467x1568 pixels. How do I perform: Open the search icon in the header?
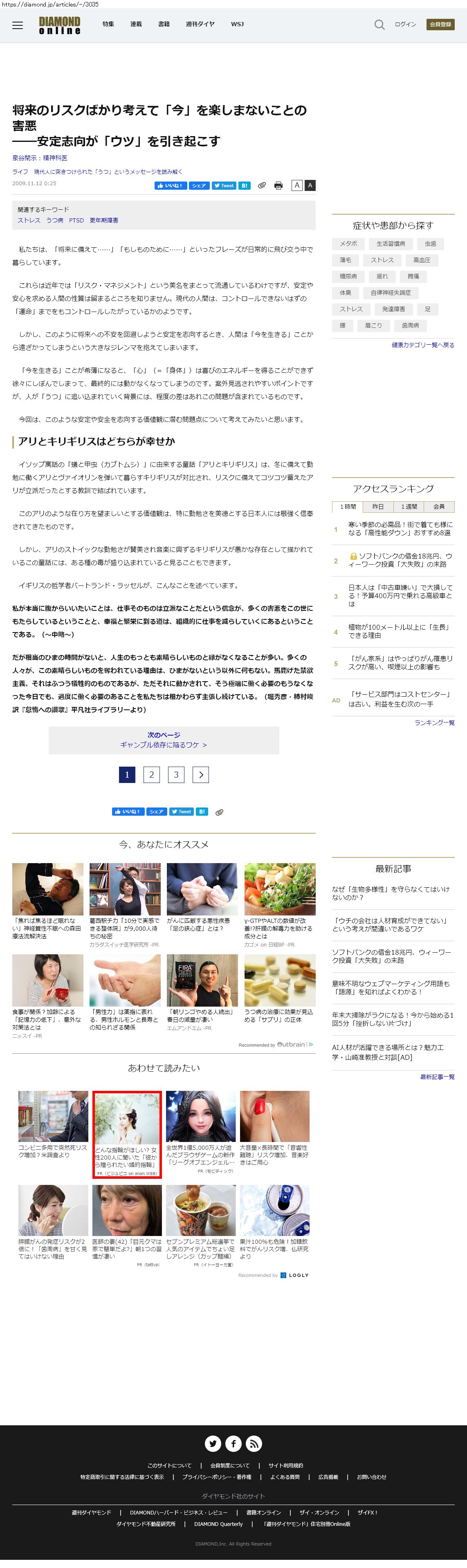pyautogui.click(x=379, y=25)
